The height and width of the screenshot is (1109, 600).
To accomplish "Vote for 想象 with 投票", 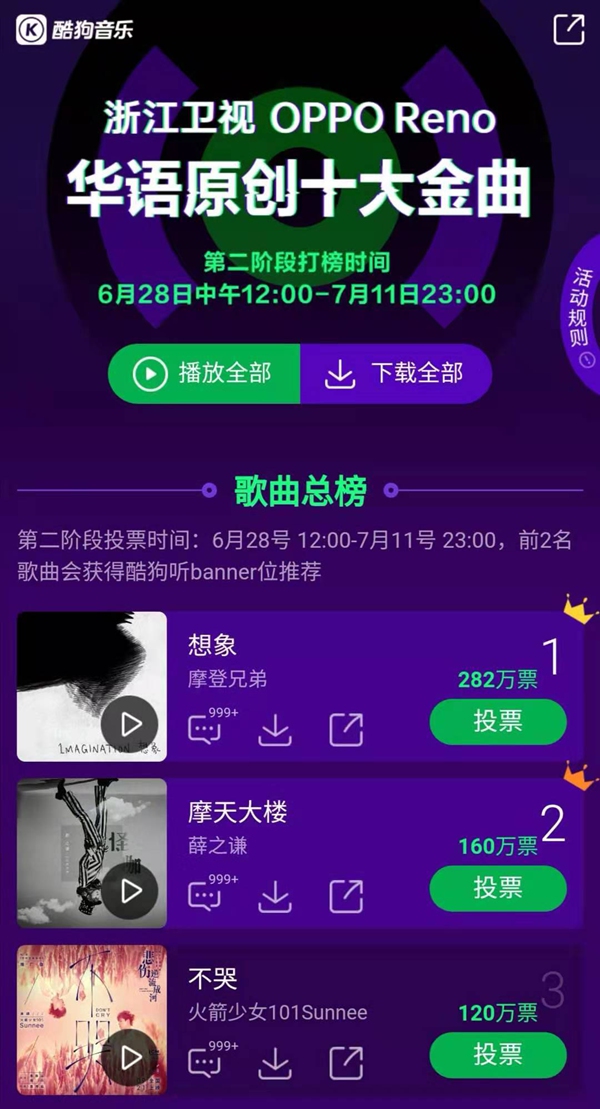I will pyautogui.click(x=498, y=722).
